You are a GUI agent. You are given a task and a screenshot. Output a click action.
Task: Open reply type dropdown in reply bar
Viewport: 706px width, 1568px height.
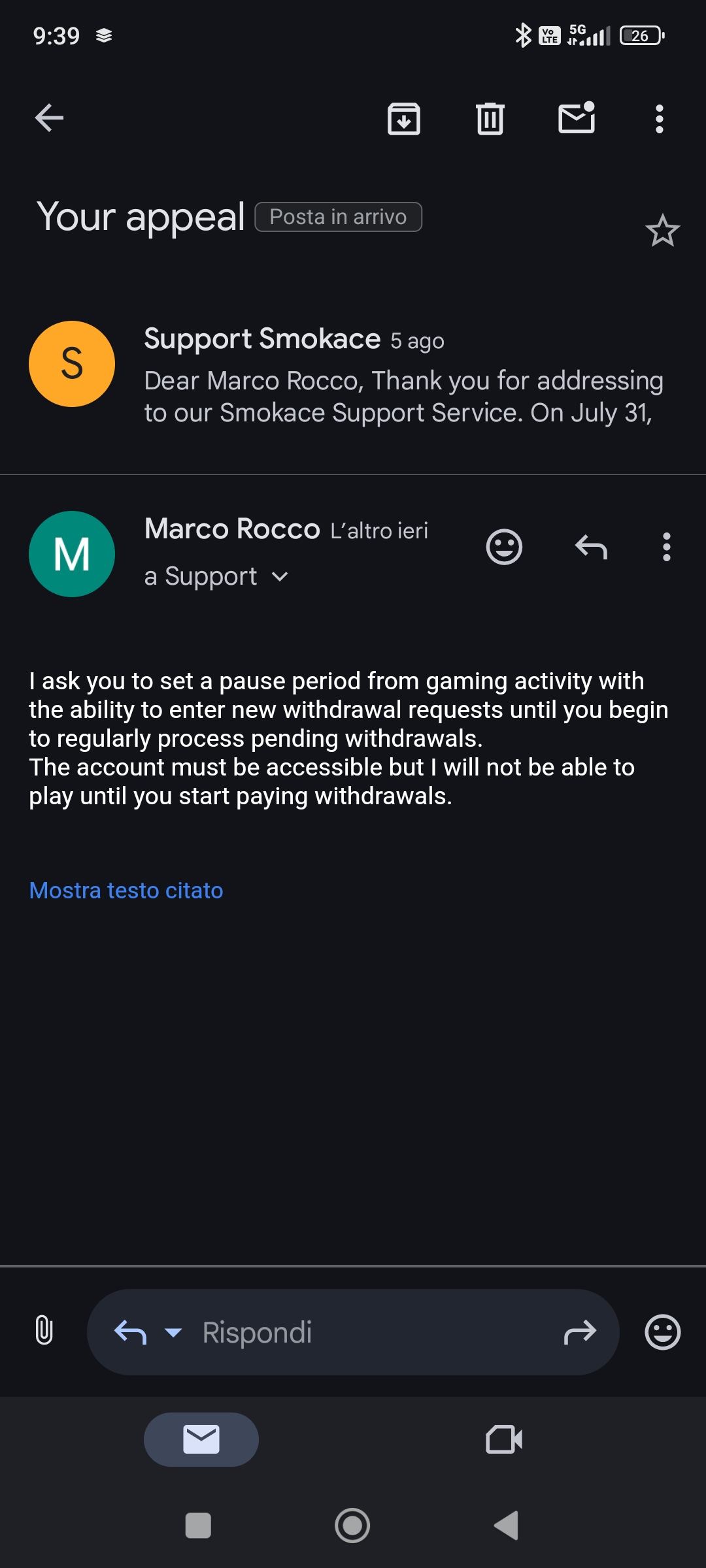click(173, 1332)
